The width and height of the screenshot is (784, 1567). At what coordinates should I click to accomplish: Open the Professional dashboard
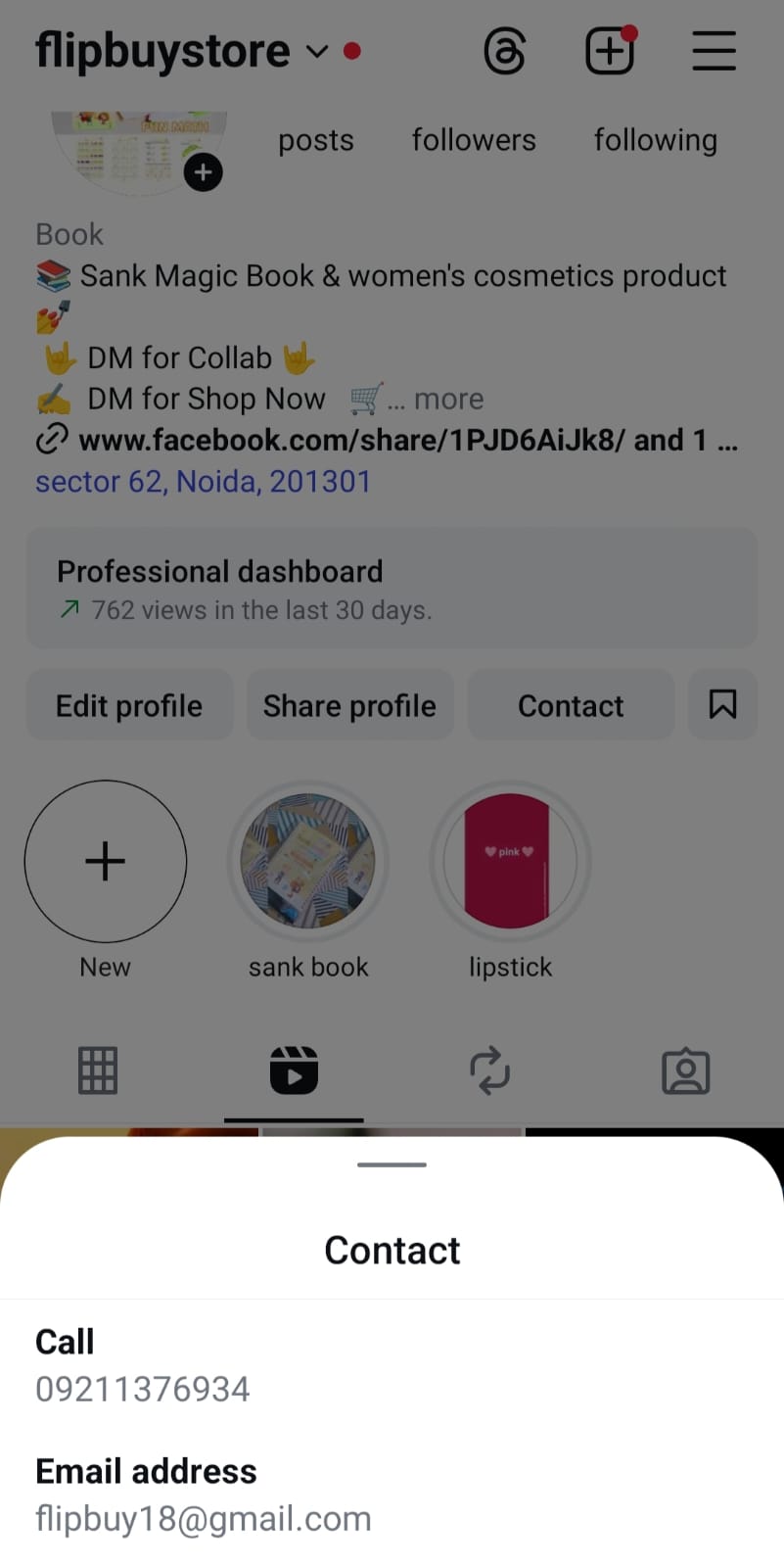(392, 588)
